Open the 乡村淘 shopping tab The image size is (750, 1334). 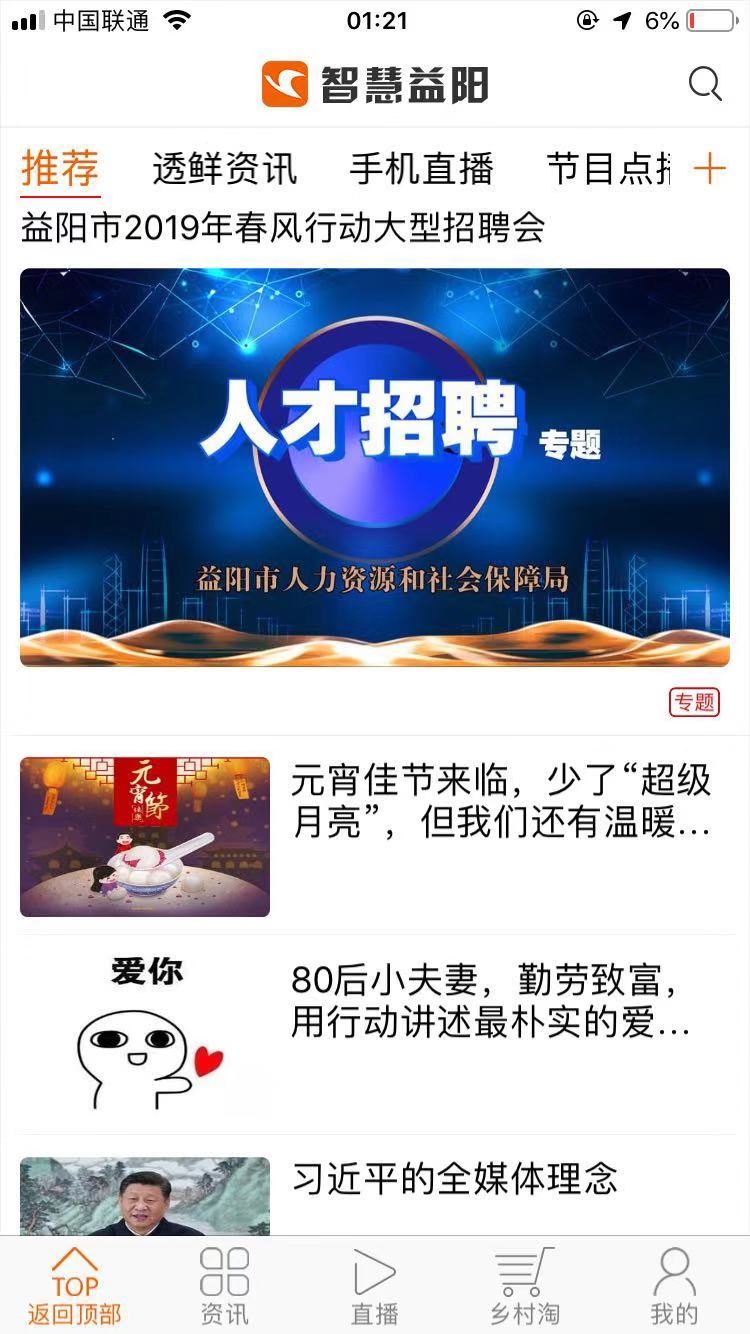pos(525,1286)
